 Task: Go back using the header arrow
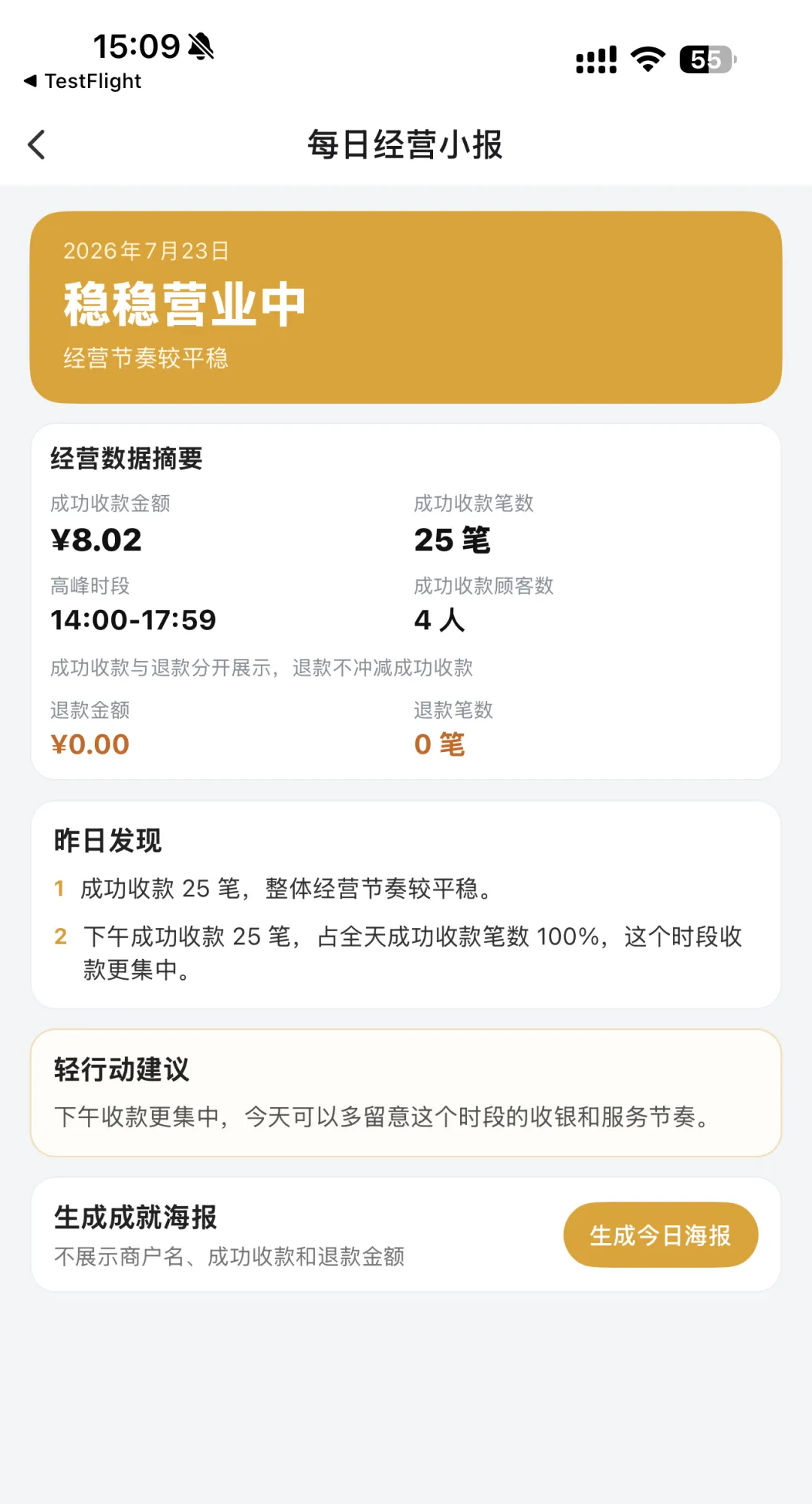[x=36, y=144]
